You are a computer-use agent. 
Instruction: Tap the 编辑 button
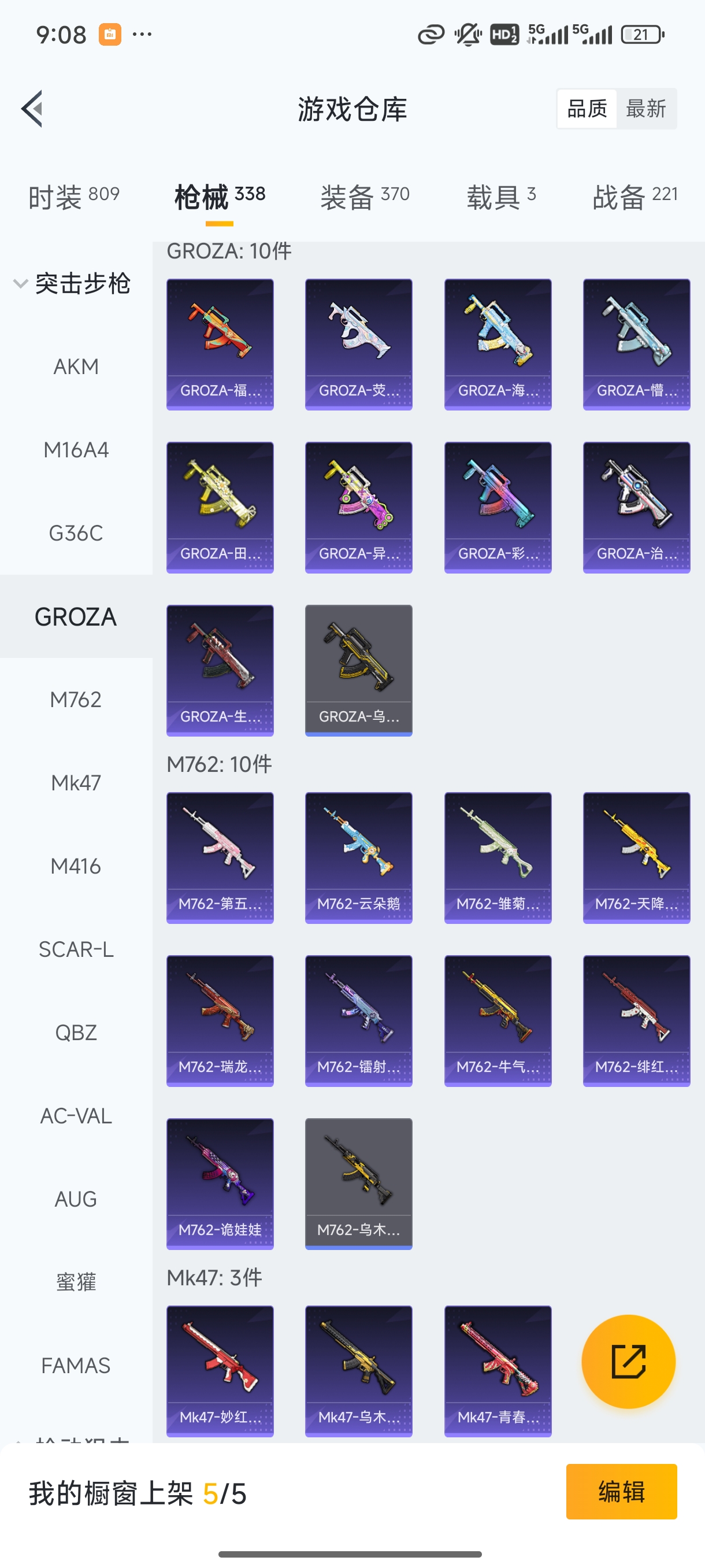click(x=621, y=1492)
